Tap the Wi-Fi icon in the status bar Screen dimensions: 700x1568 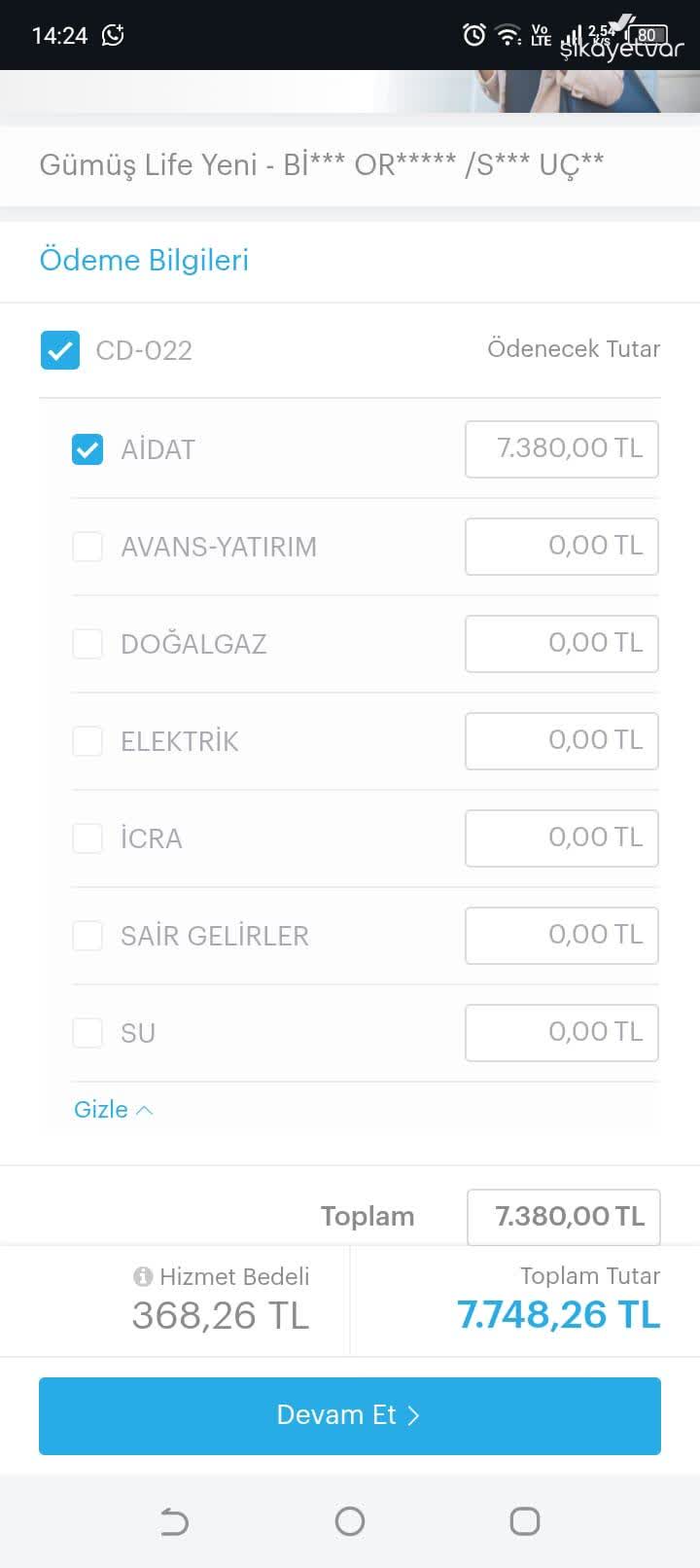pyautogui.click(x=507, y=34)
